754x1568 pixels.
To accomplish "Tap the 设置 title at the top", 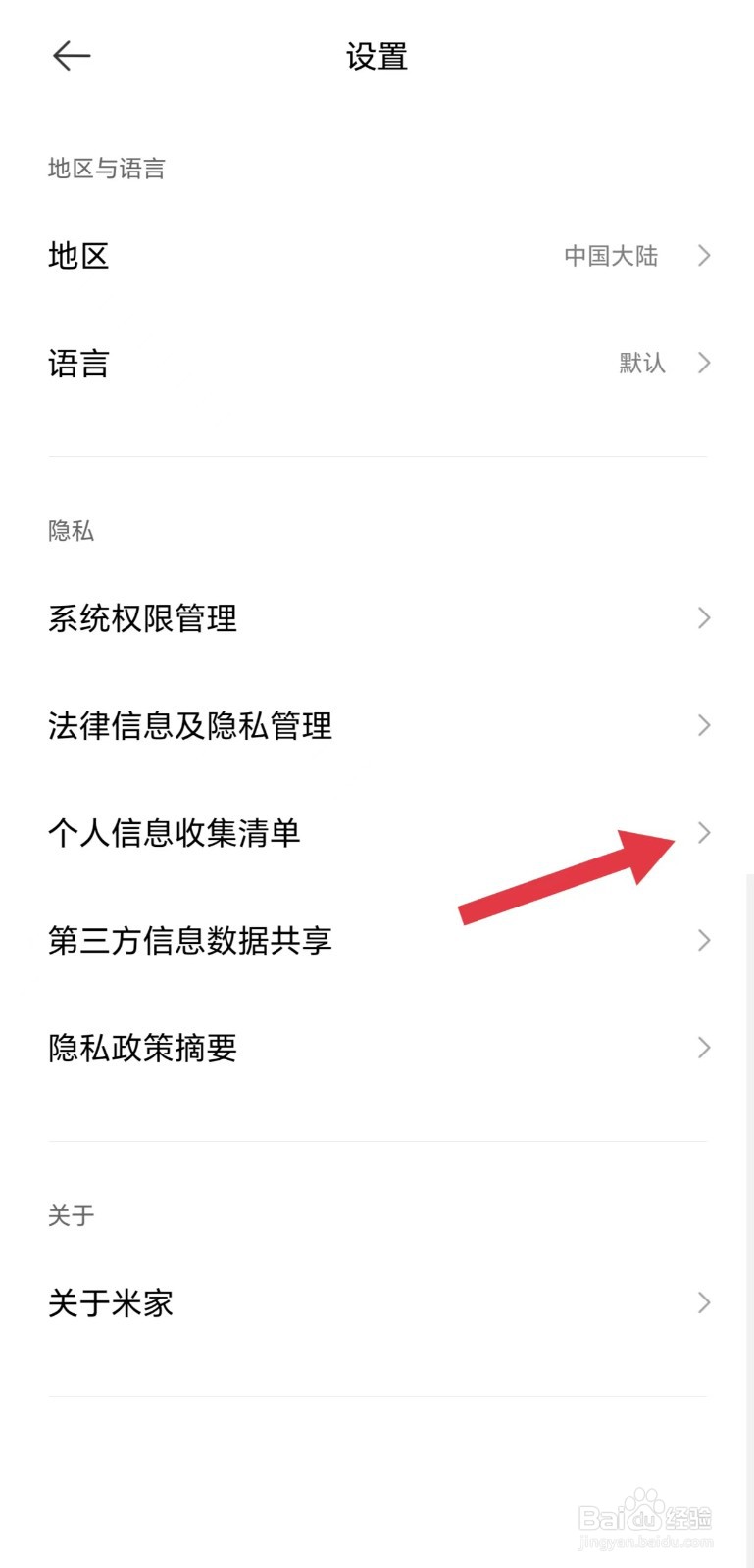I will point(377,56).
